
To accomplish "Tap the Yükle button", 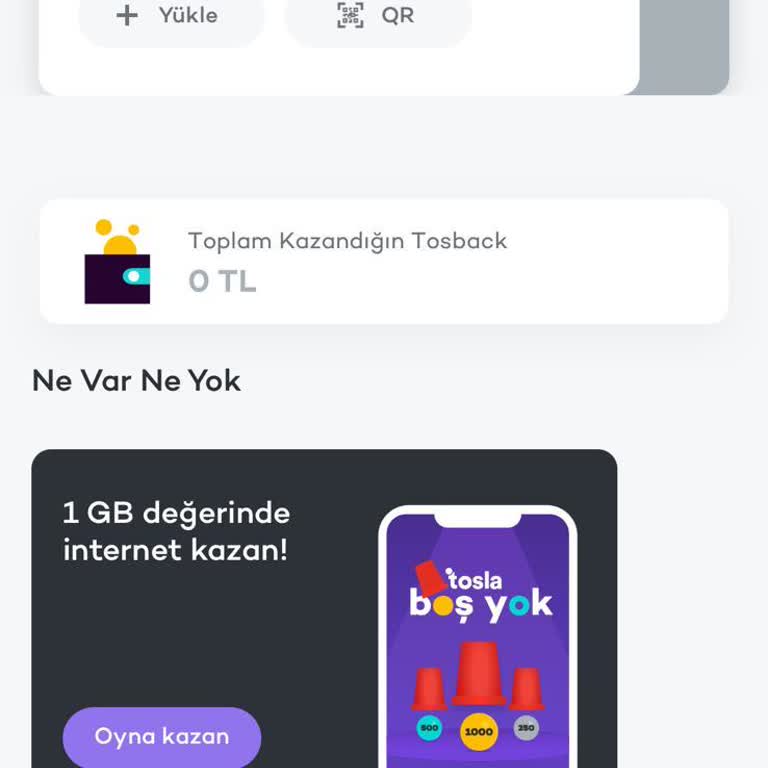I will [170, 17].
